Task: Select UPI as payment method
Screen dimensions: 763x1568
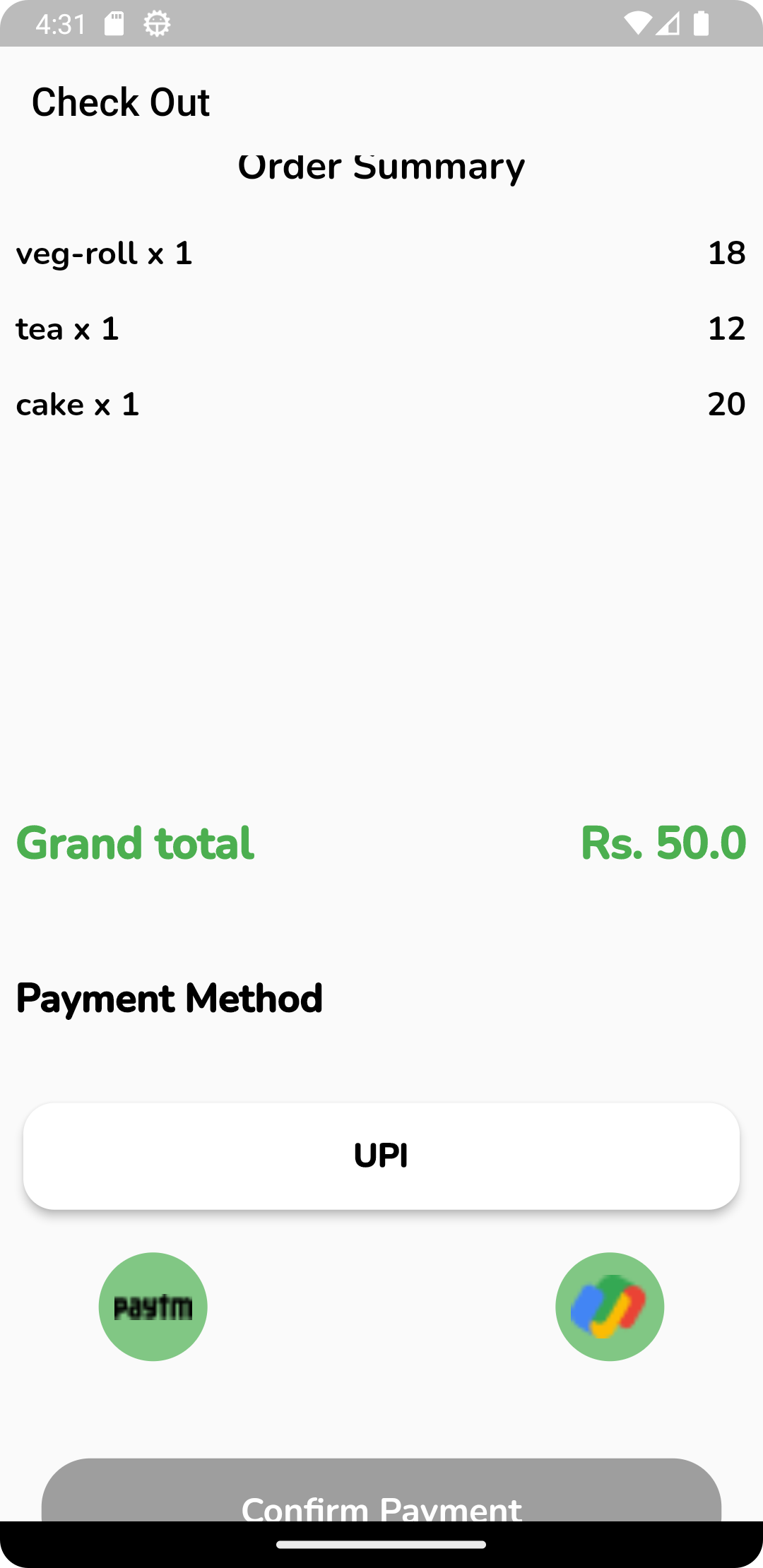Action: (x=381, y=1156)
